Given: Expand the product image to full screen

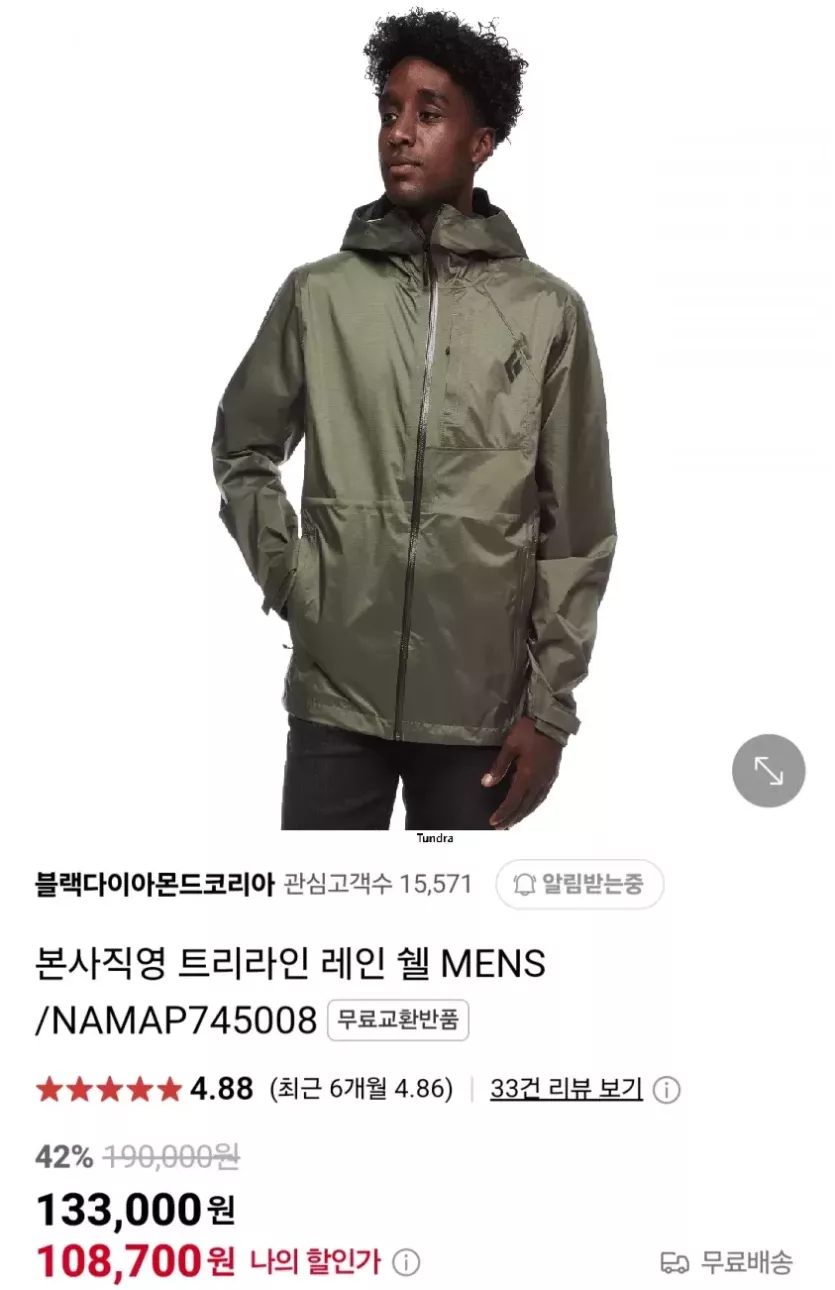Looking at the screenshot, I should [x=768, y=770].
